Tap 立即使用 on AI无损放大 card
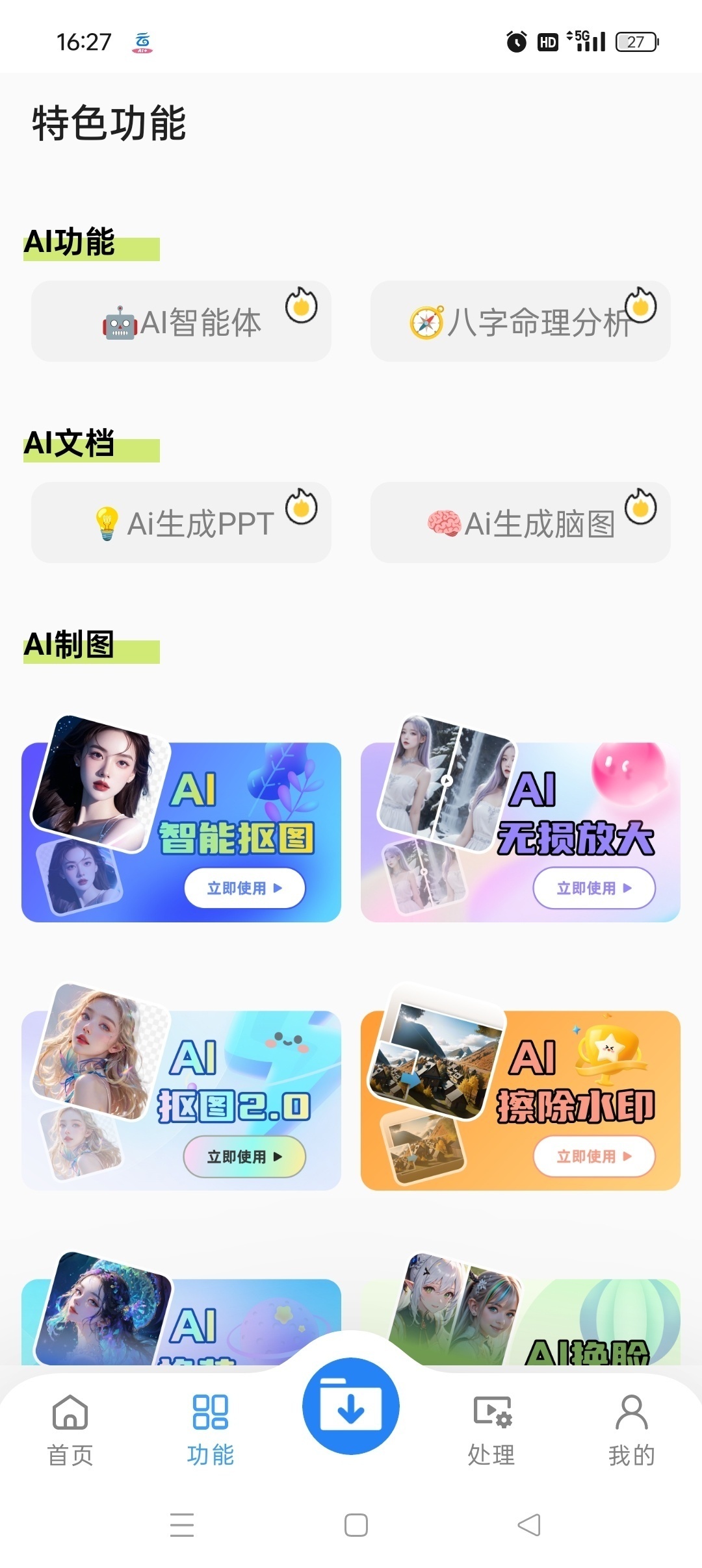The height and width of the screenshot is (1568, 702). click(x=593, y=888)
